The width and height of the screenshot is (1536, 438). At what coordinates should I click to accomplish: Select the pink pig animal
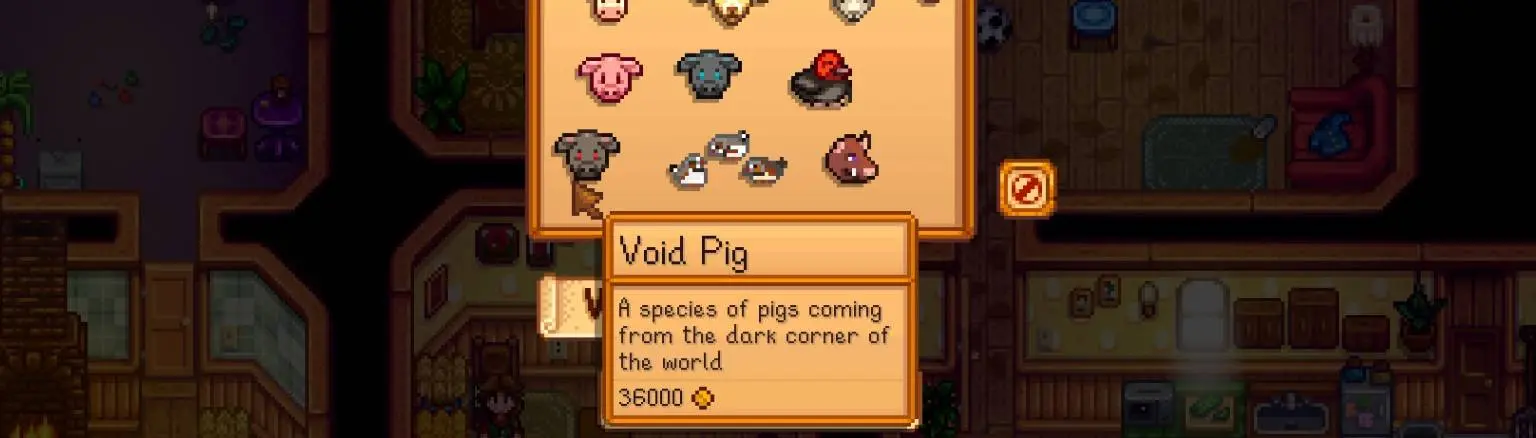click(609, 77)
